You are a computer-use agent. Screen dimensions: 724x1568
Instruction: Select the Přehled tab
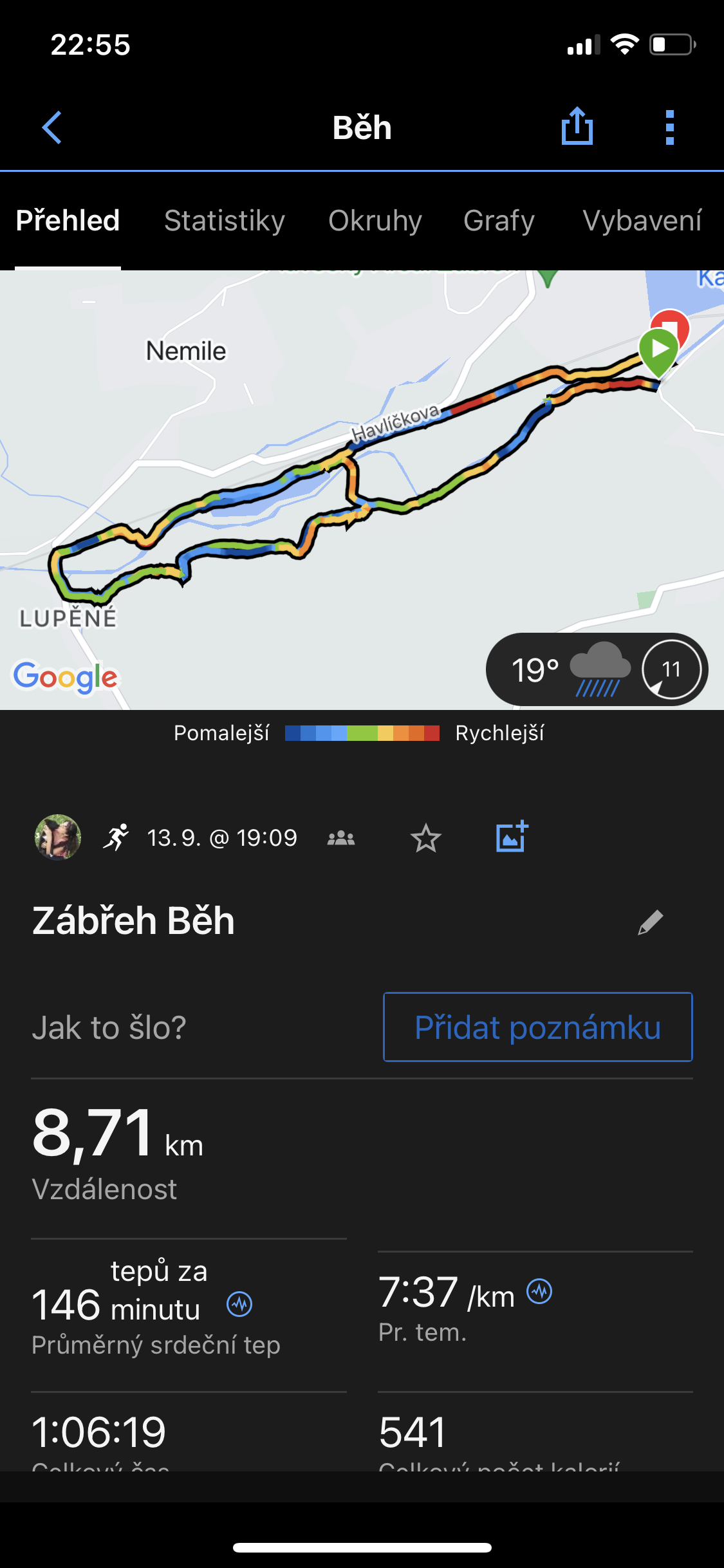click(68, 221)
